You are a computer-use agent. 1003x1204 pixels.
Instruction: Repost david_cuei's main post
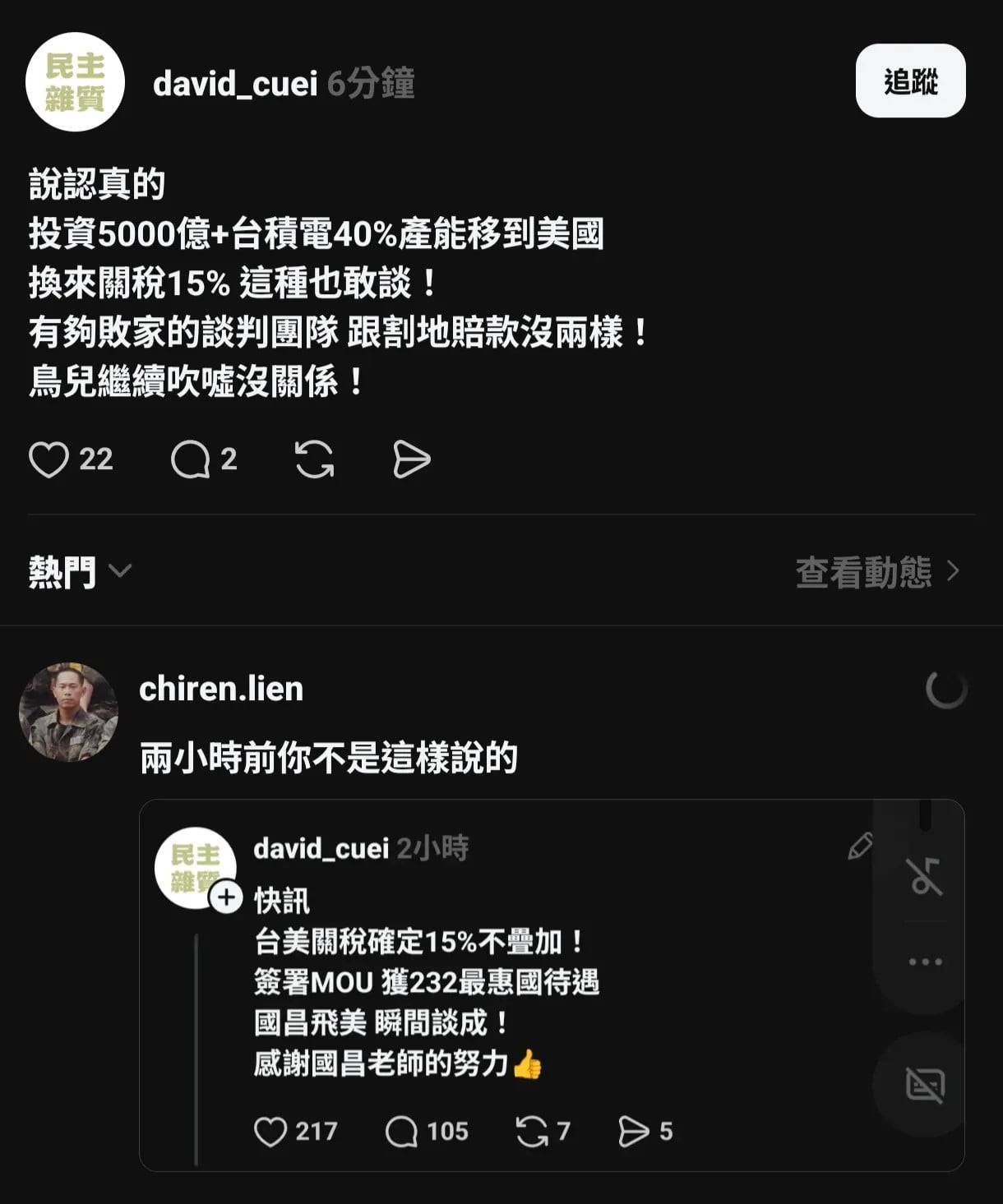(314, 459)
